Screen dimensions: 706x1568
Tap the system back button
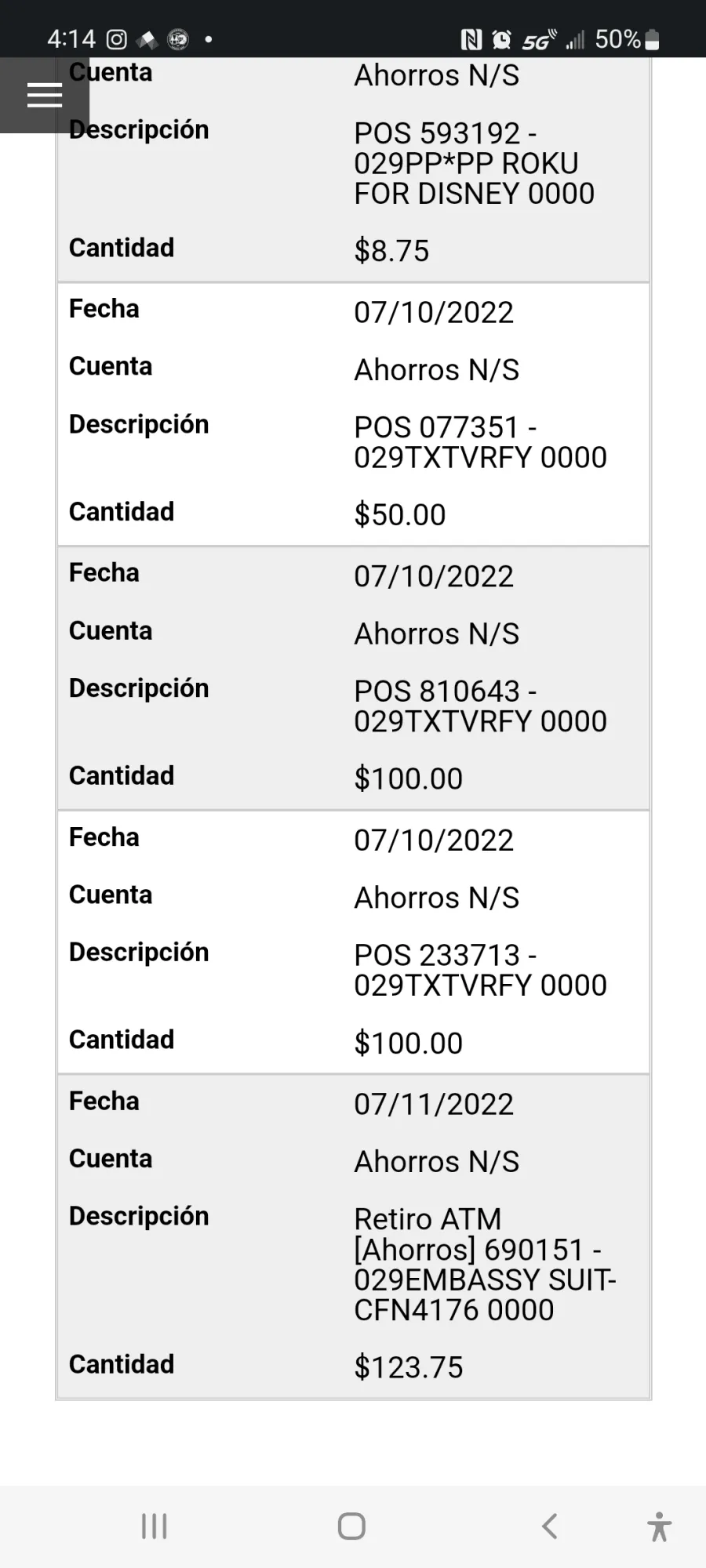[x=550, y=1526]
